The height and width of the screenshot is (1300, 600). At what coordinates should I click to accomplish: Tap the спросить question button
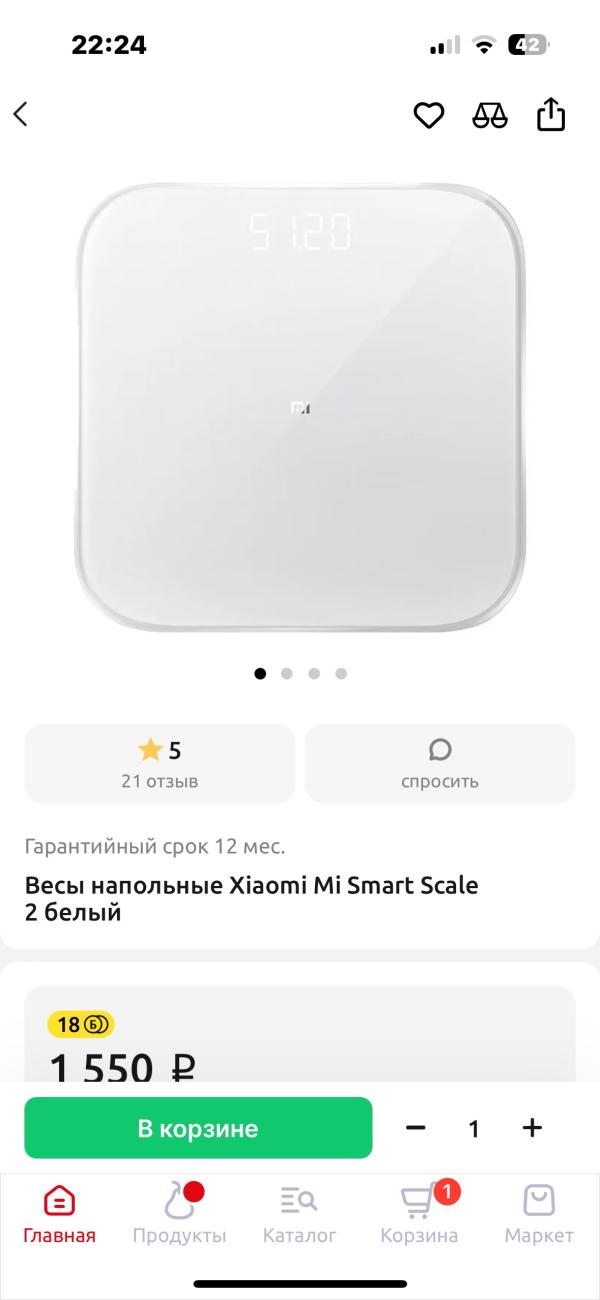coord(440,764)
